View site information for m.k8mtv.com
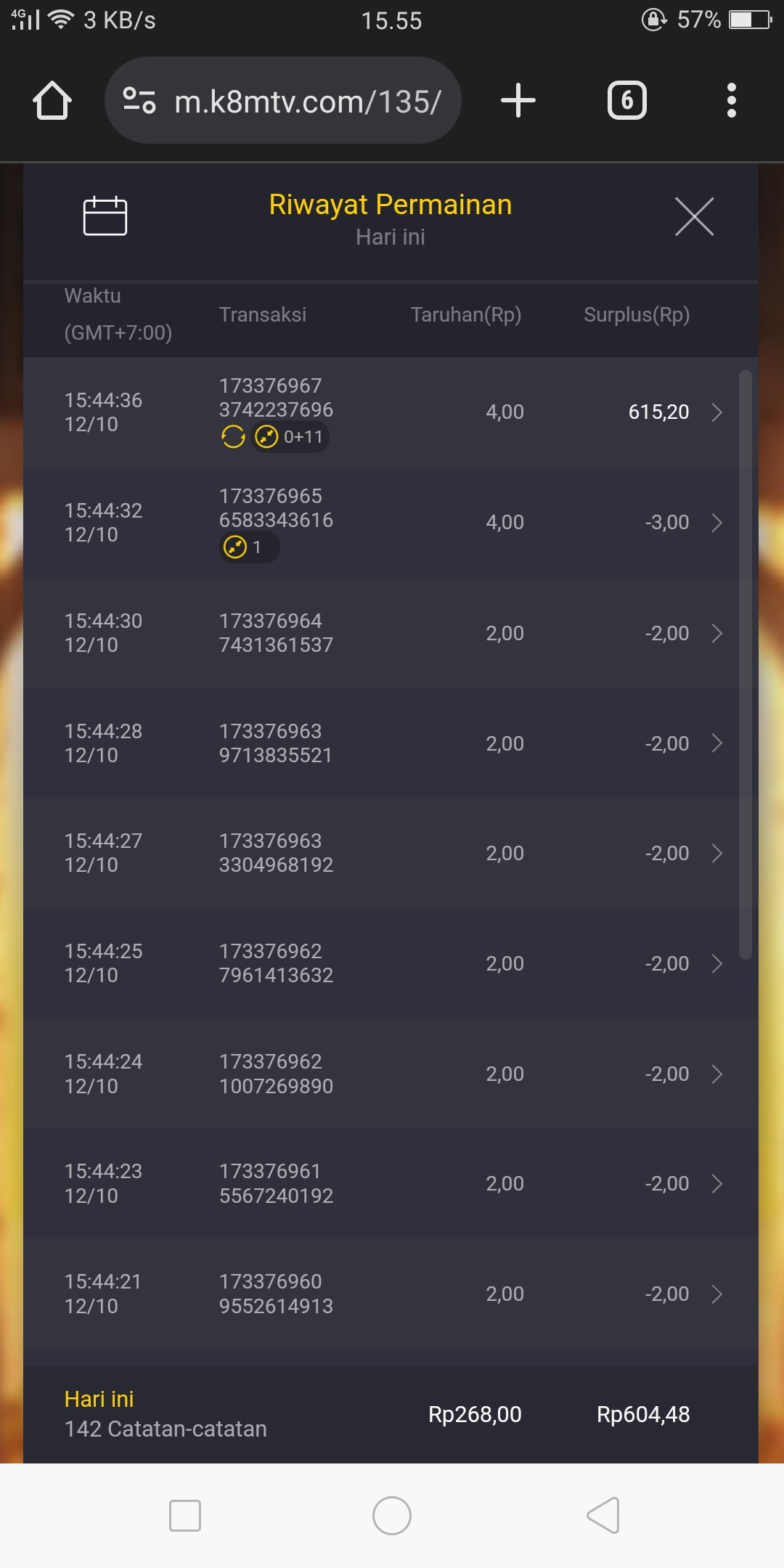This screenshot has width=784, height=1568. [139, 100]
